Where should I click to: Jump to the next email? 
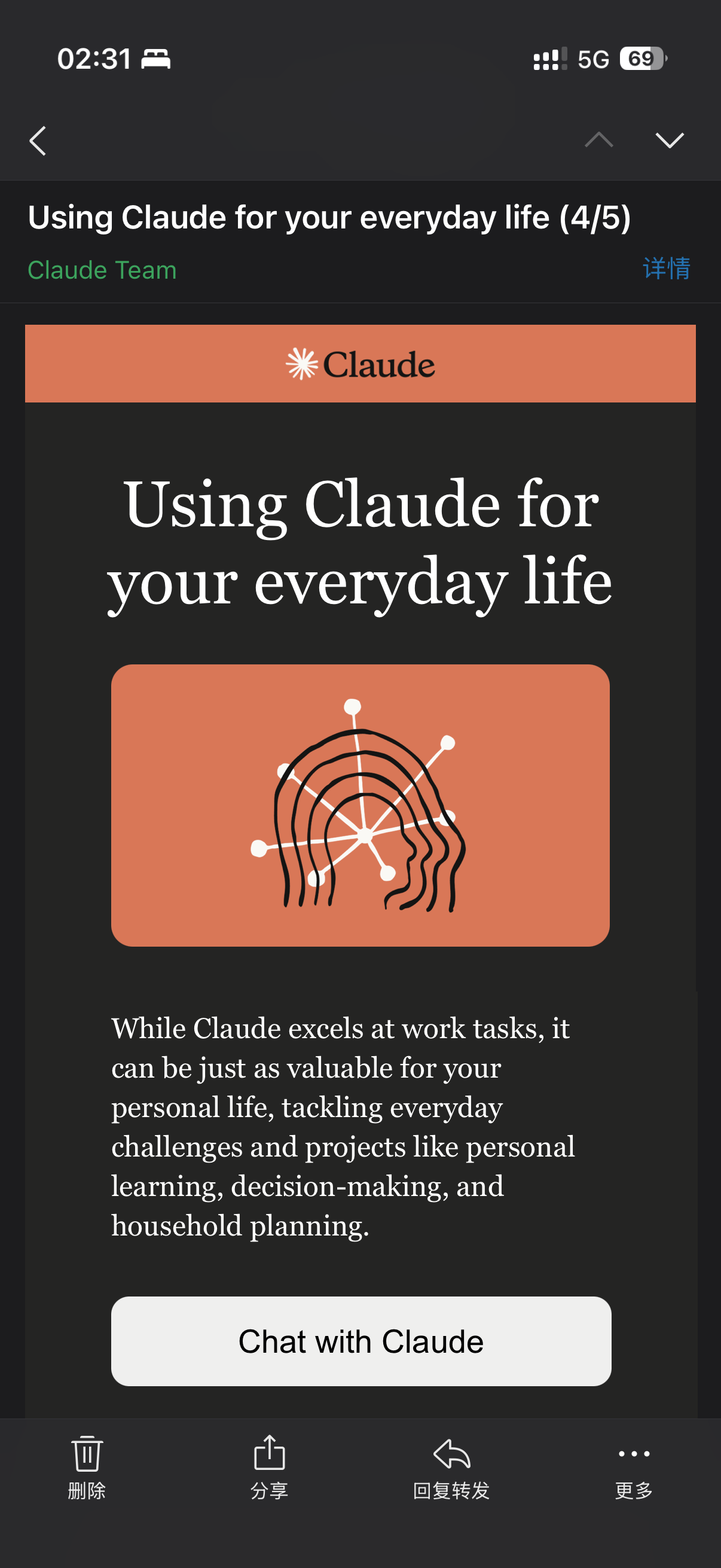(669, 141)
